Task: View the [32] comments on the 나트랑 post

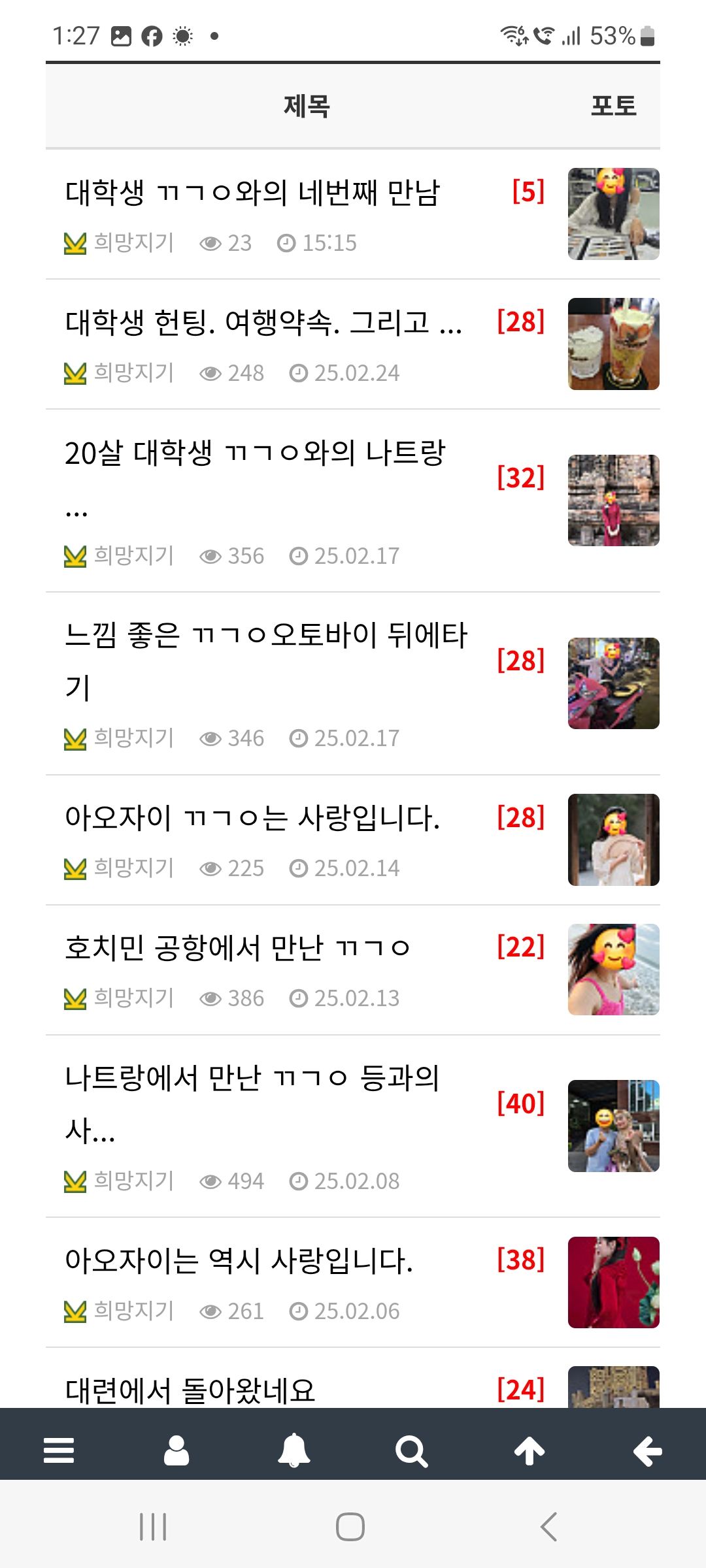Action: pos(520,478)
